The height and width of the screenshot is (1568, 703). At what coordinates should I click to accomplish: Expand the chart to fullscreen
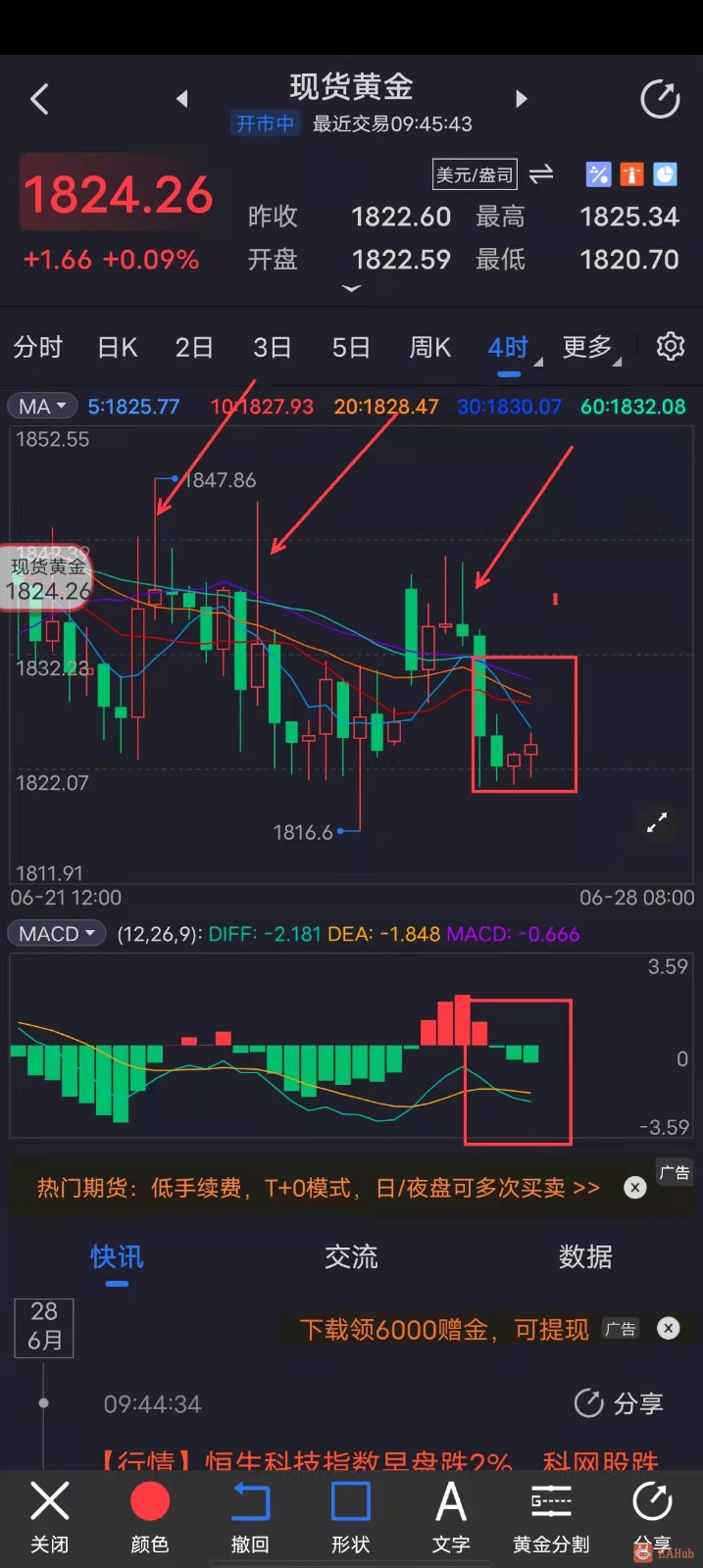pyautogui.click(x=657, y=823)
